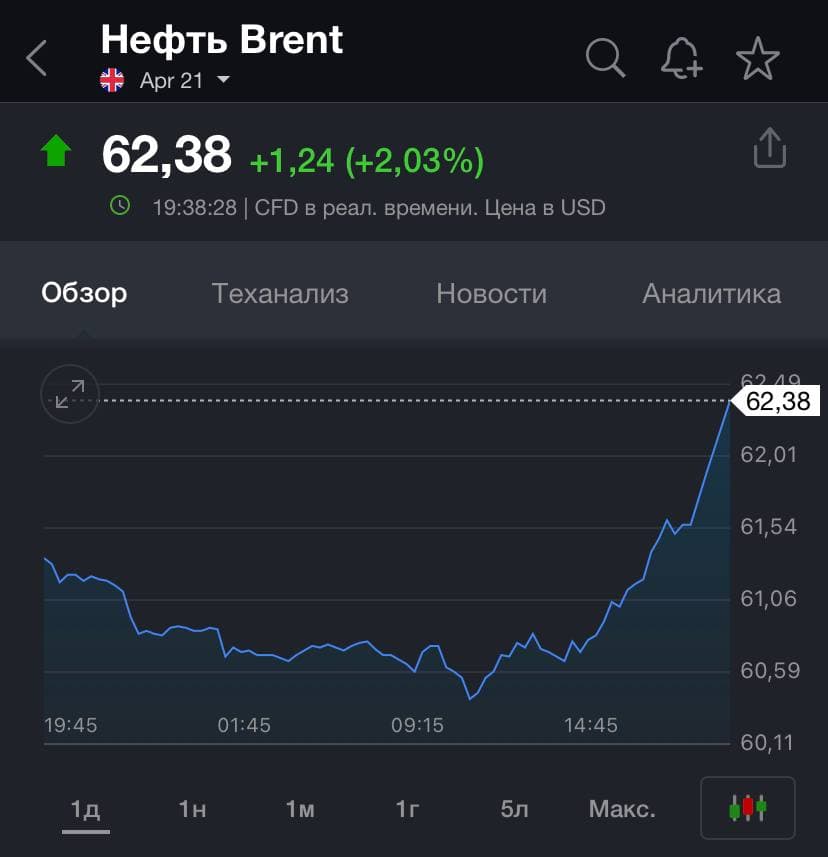Open the Аналитика tab
This screenshot has height=857, width=828.
(x=711, y=294)
